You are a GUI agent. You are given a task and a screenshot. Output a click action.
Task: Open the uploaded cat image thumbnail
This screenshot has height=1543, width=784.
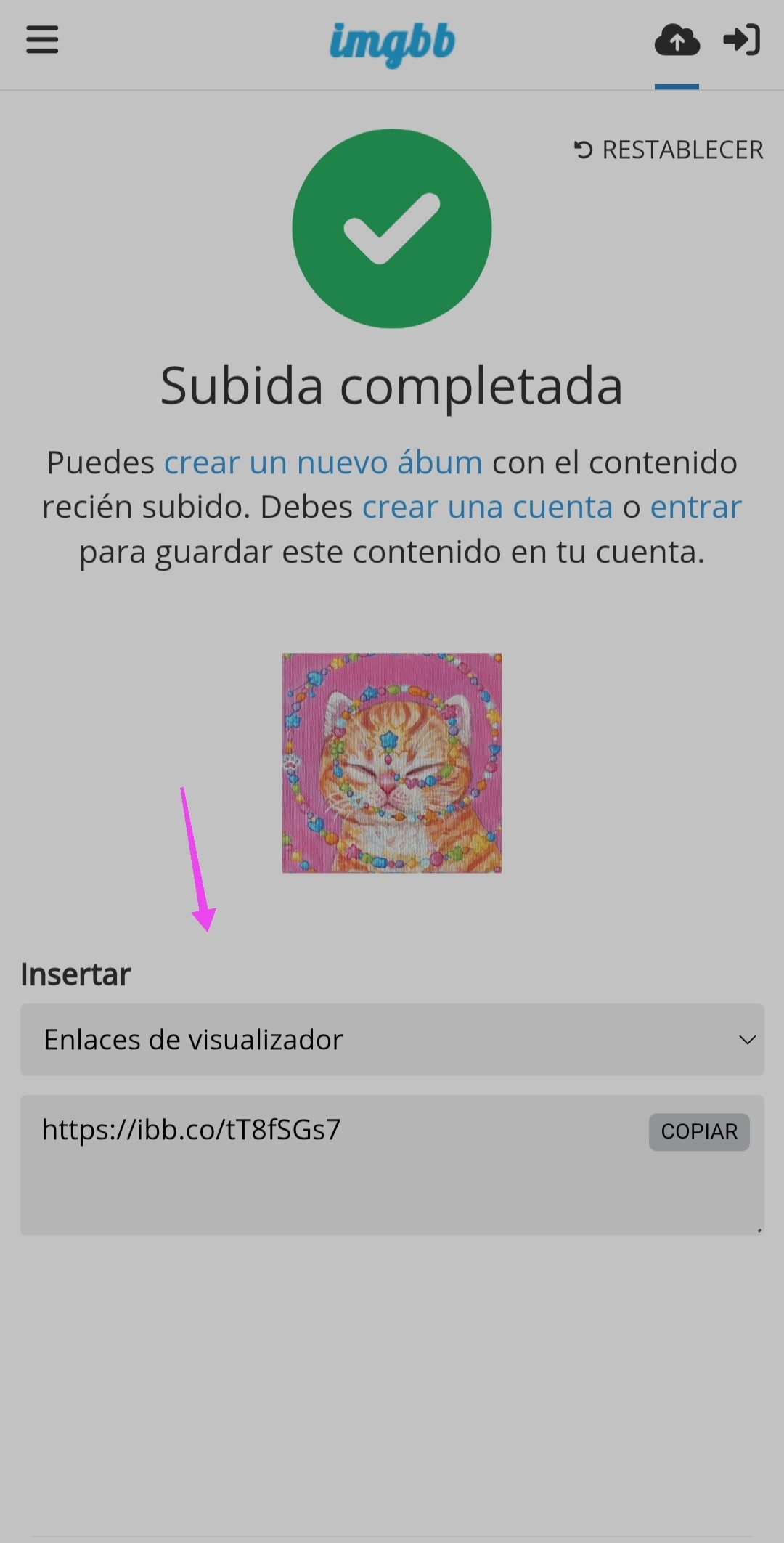pos(392,762)
